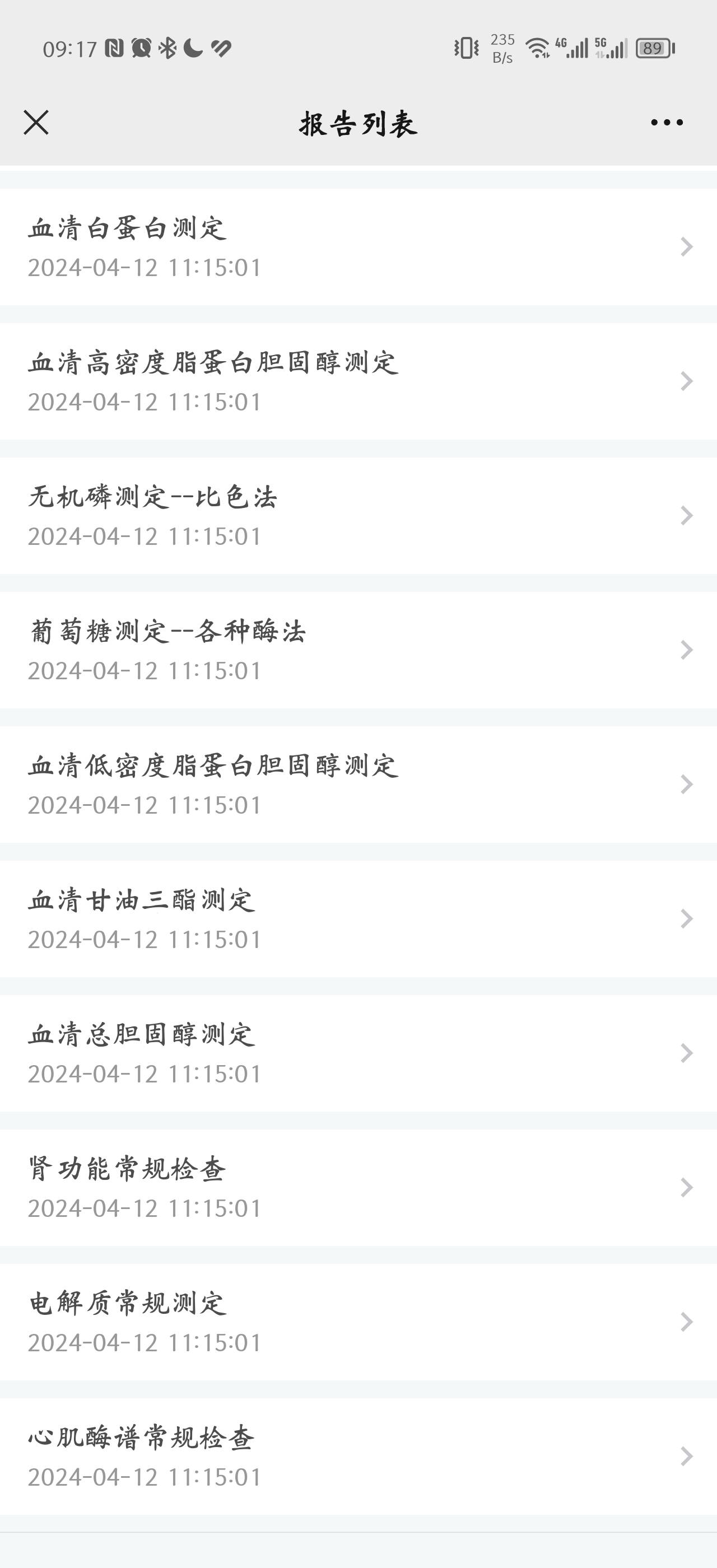This screenshot has height=1568, width=717.
Task: Select 葡萄糖测定--各种酶法 report
Action: point(358,650)
